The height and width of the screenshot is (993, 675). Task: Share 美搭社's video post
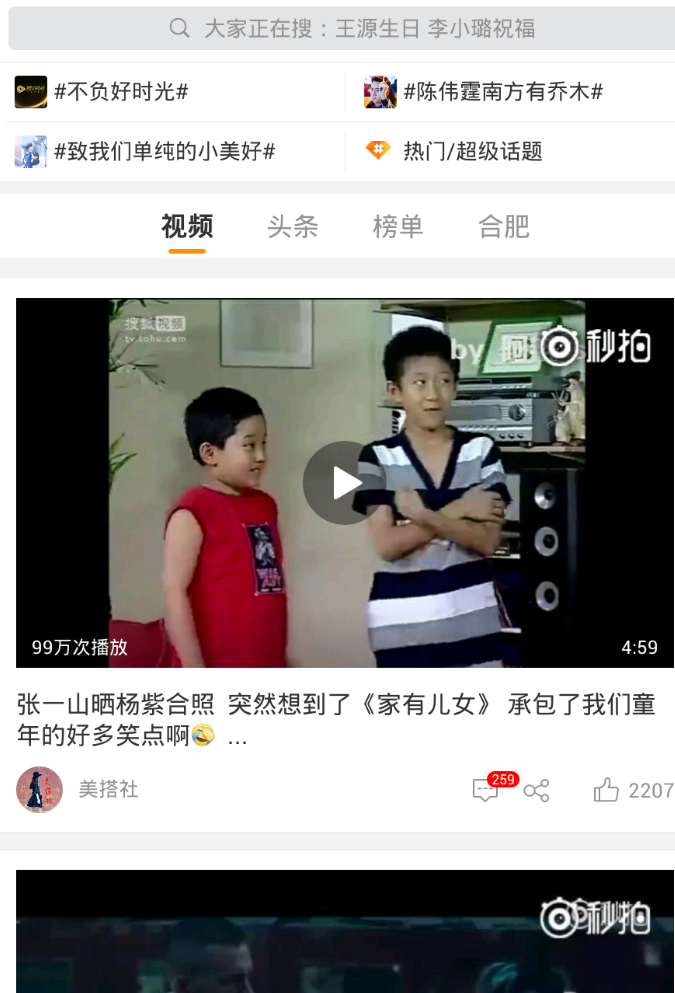coord(537,791)
